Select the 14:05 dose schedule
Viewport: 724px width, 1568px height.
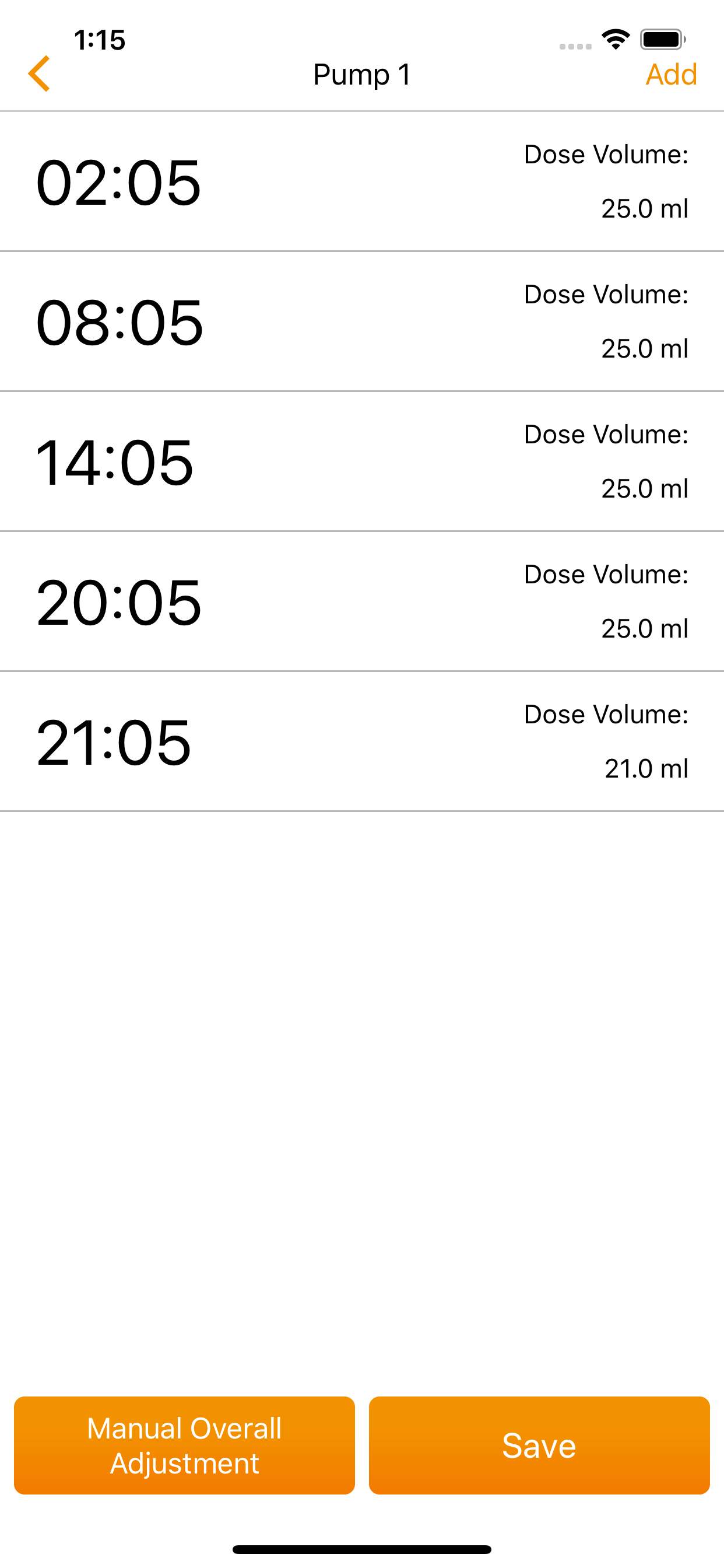tap(362, 461)
